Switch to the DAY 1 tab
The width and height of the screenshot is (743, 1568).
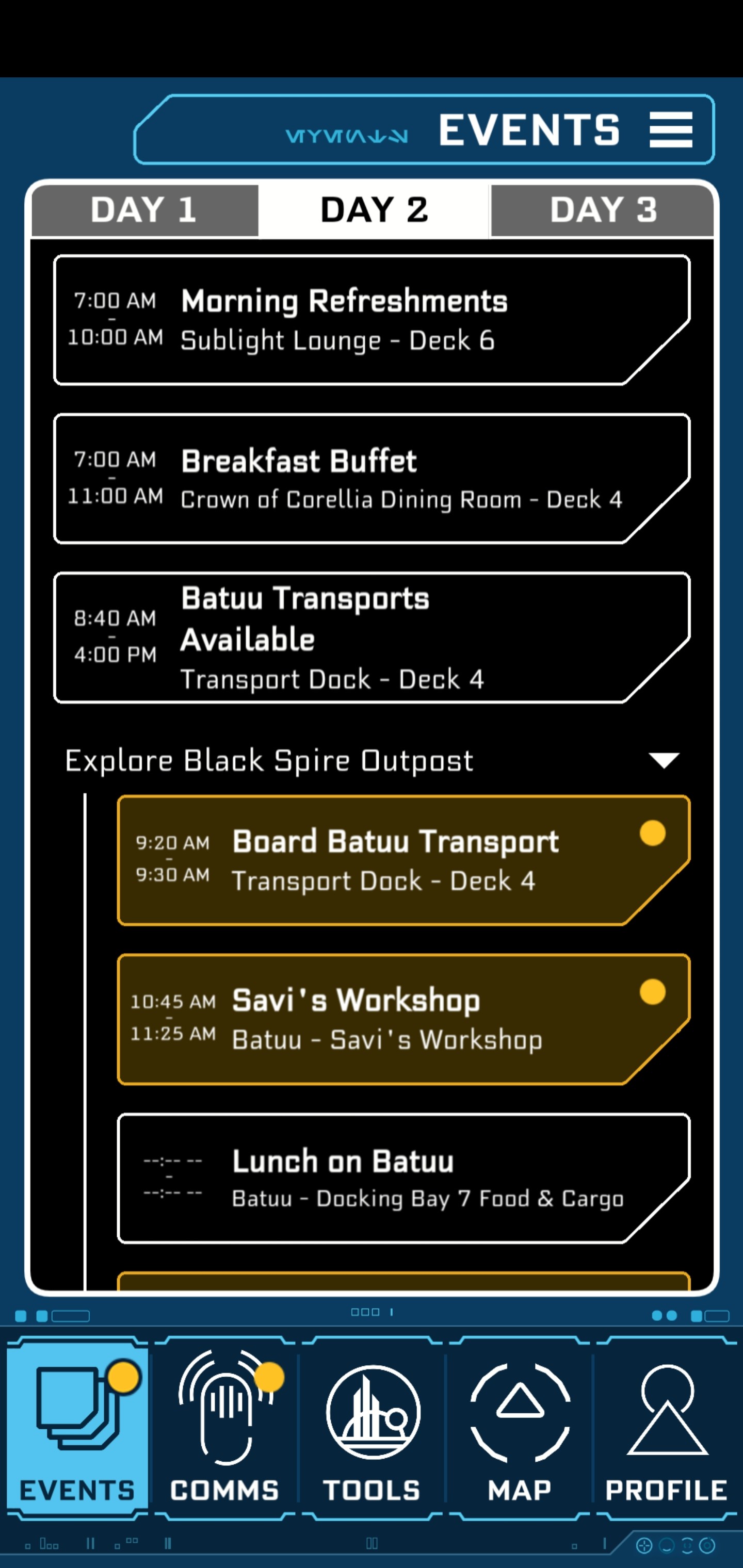[x=145, y=210]
